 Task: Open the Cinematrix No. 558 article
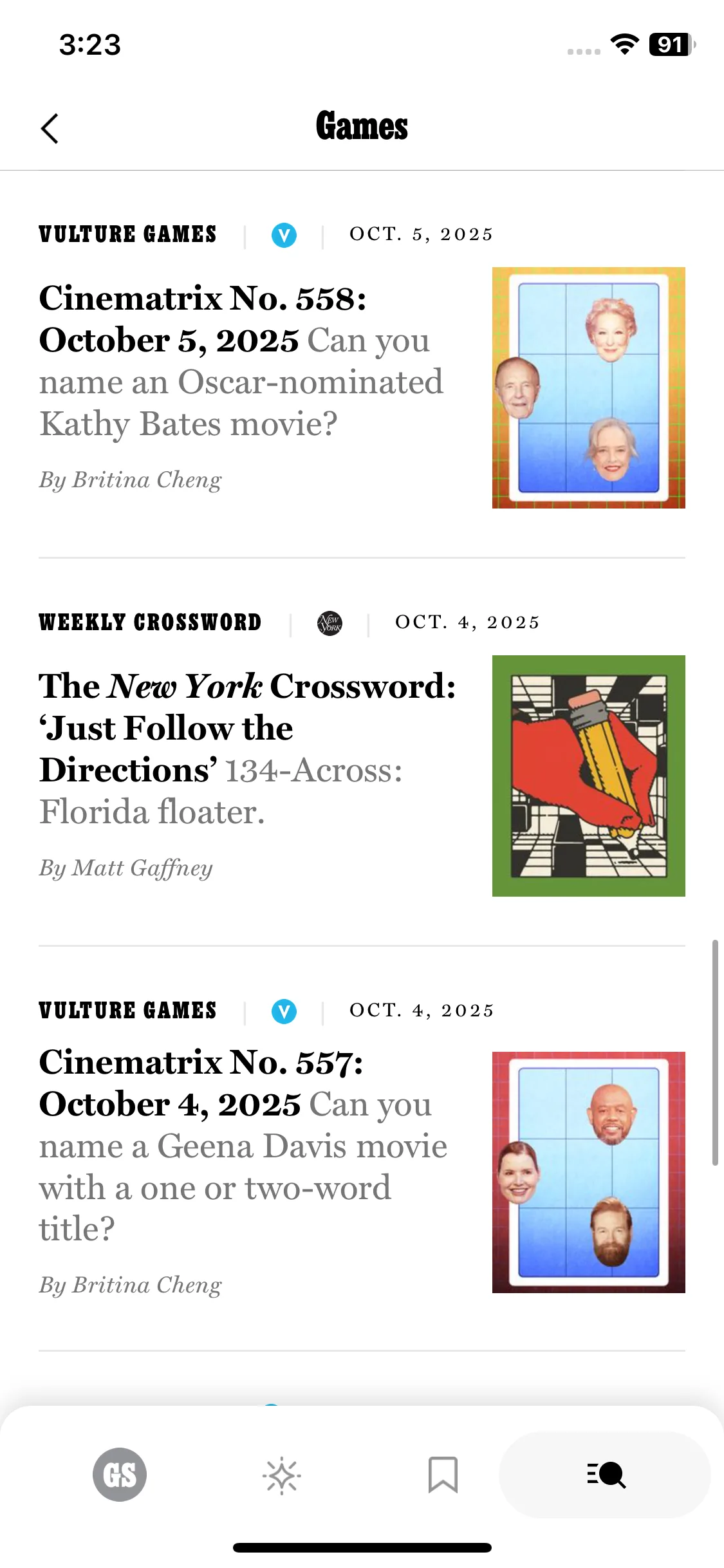(241, 360)
